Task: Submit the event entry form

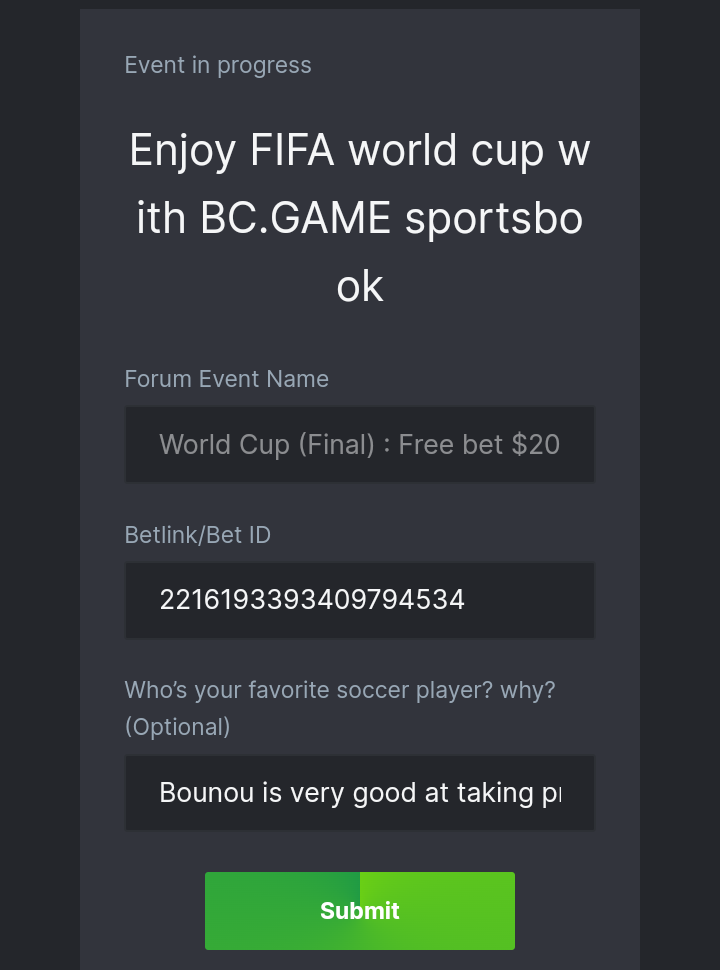Action: tap(359, 911)
